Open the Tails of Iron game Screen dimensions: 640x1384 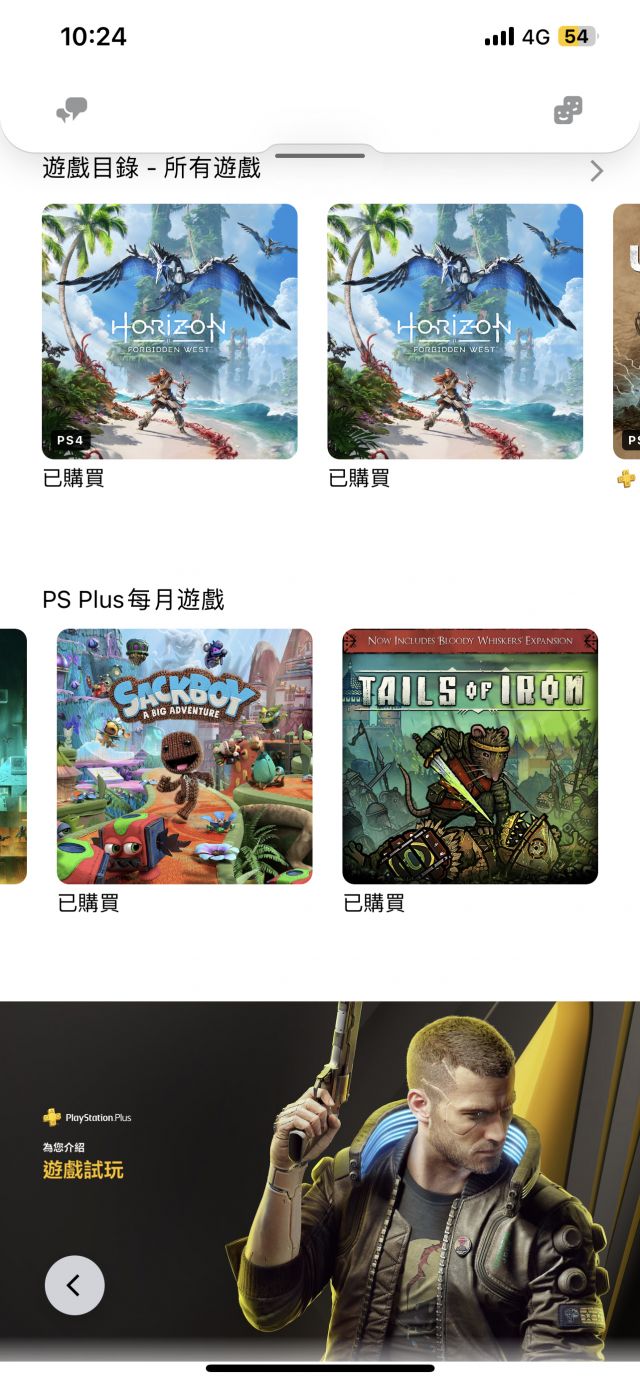pos(470,756)
